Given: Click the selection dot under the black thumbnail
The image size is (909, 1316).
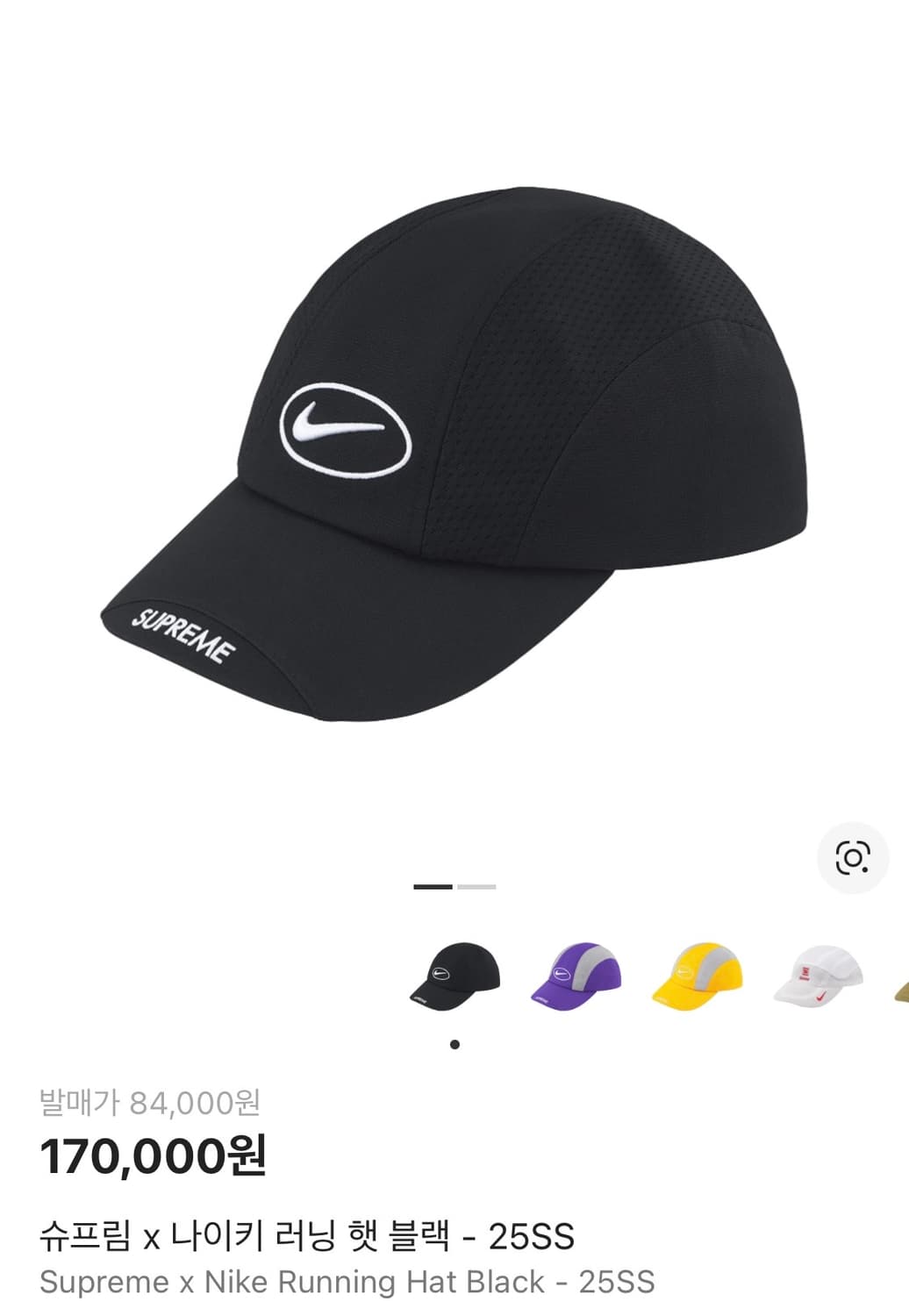Looking at the screenshot, I should click(455, 1043).
